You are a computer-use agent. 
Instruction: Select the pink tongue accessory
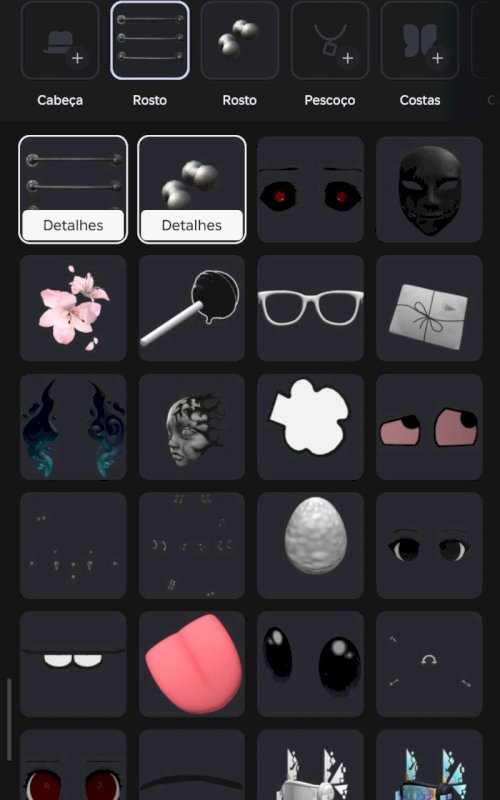(x=192, y=664)
